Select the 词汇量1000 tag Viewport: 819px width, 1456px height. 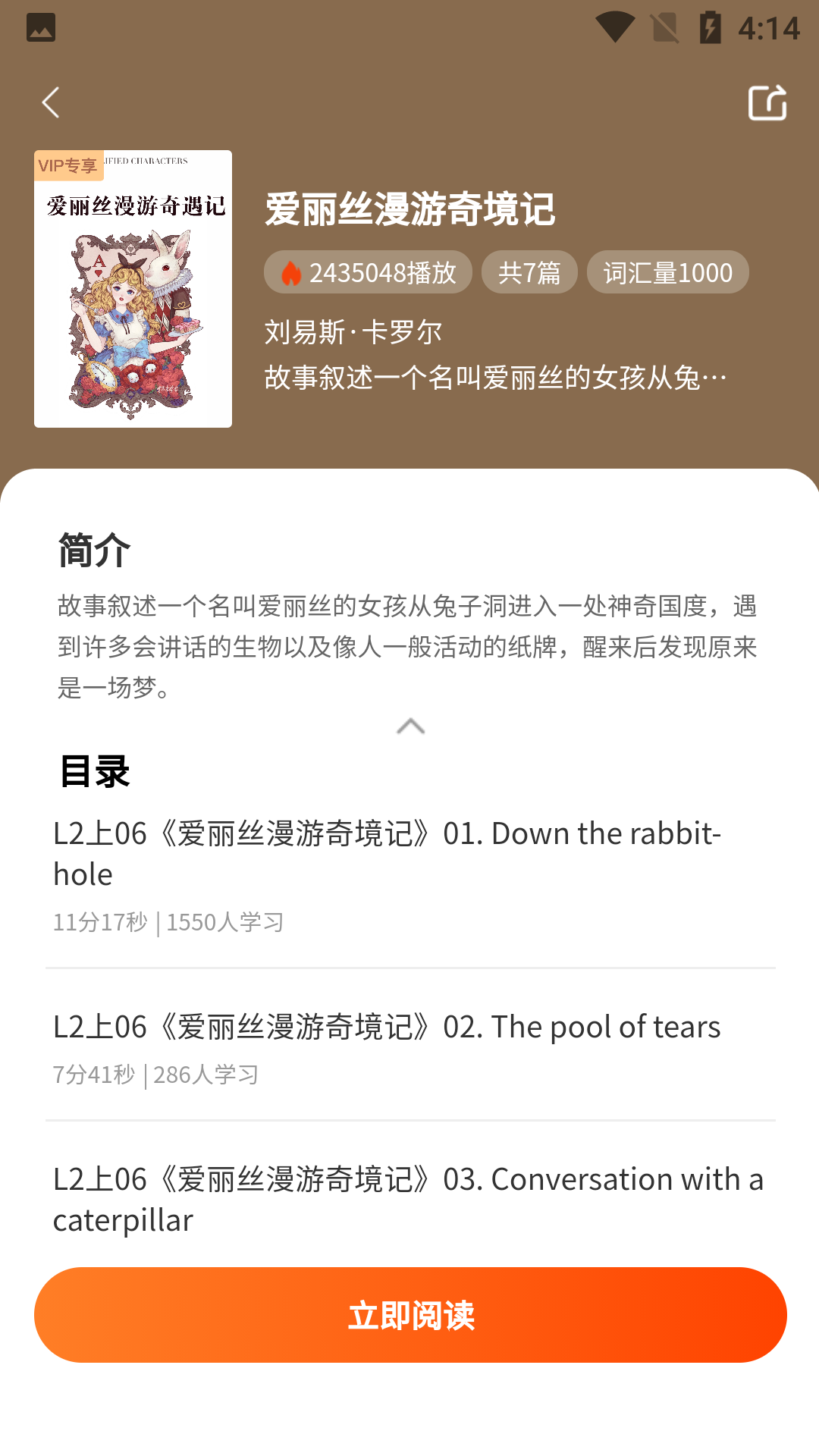pyautogui.click(x=667, y=271)
